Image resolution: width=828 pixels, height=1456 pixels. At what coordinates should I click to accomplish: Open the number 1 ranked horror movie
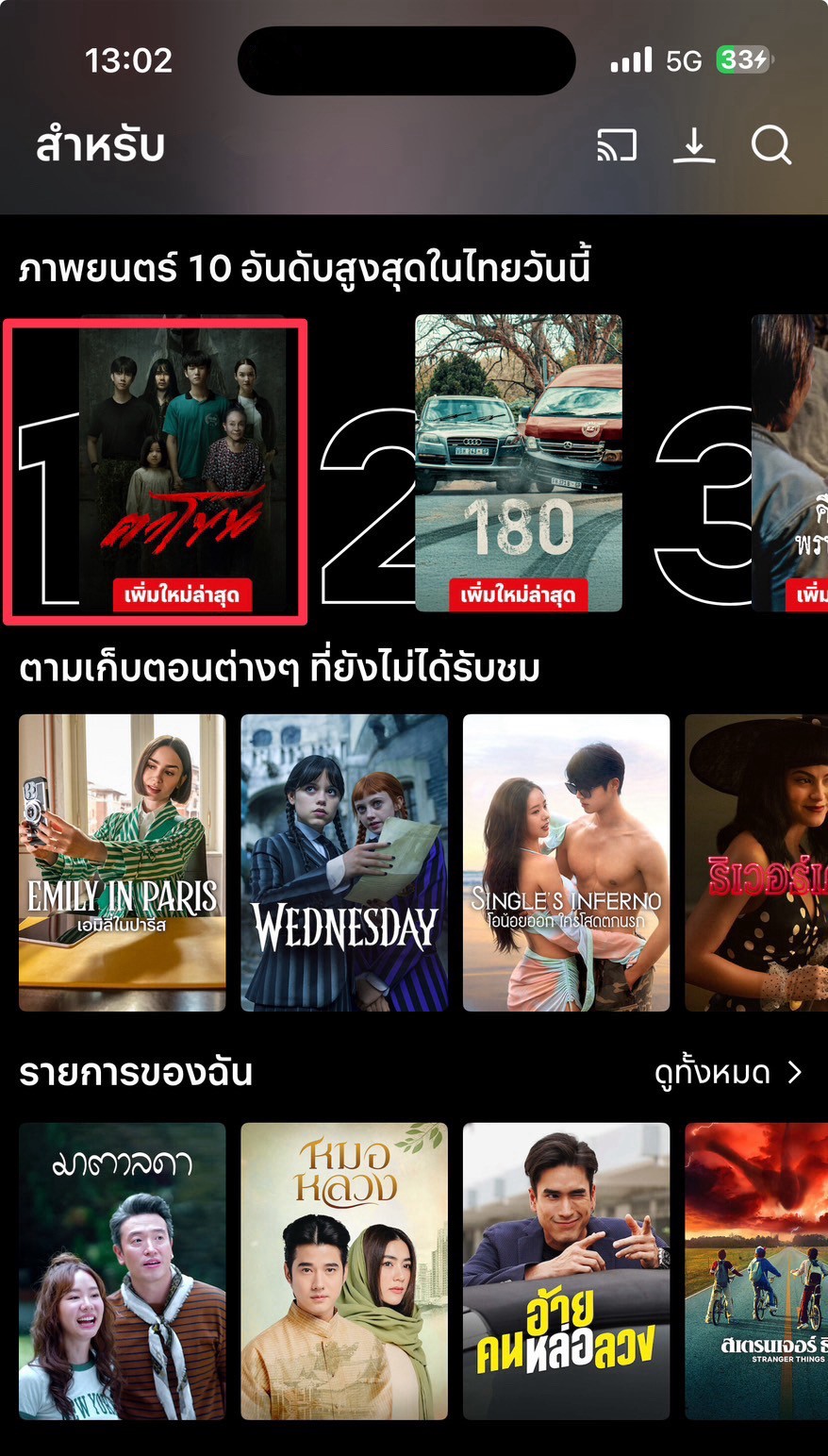(x=181, y=462)
